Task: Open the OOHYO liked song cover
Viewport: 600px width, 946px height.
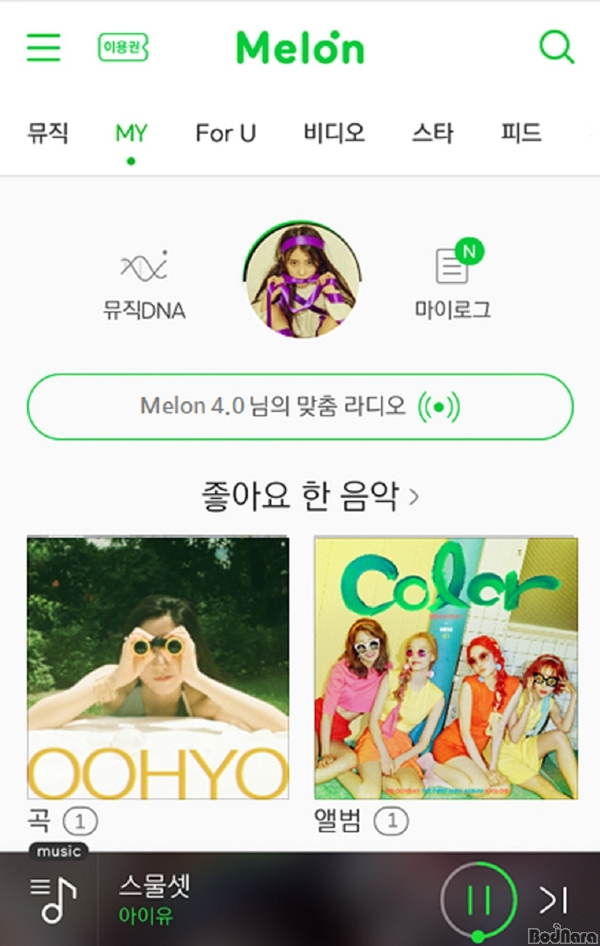Action: point(157,668)
